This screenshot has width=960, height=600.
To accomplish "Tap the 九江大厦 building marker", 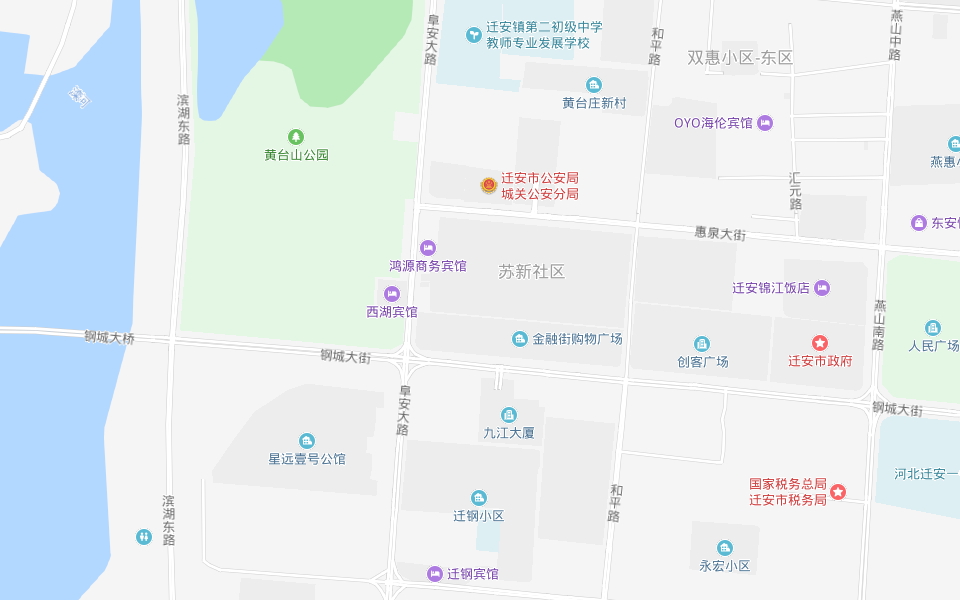I will click(509, 415).
